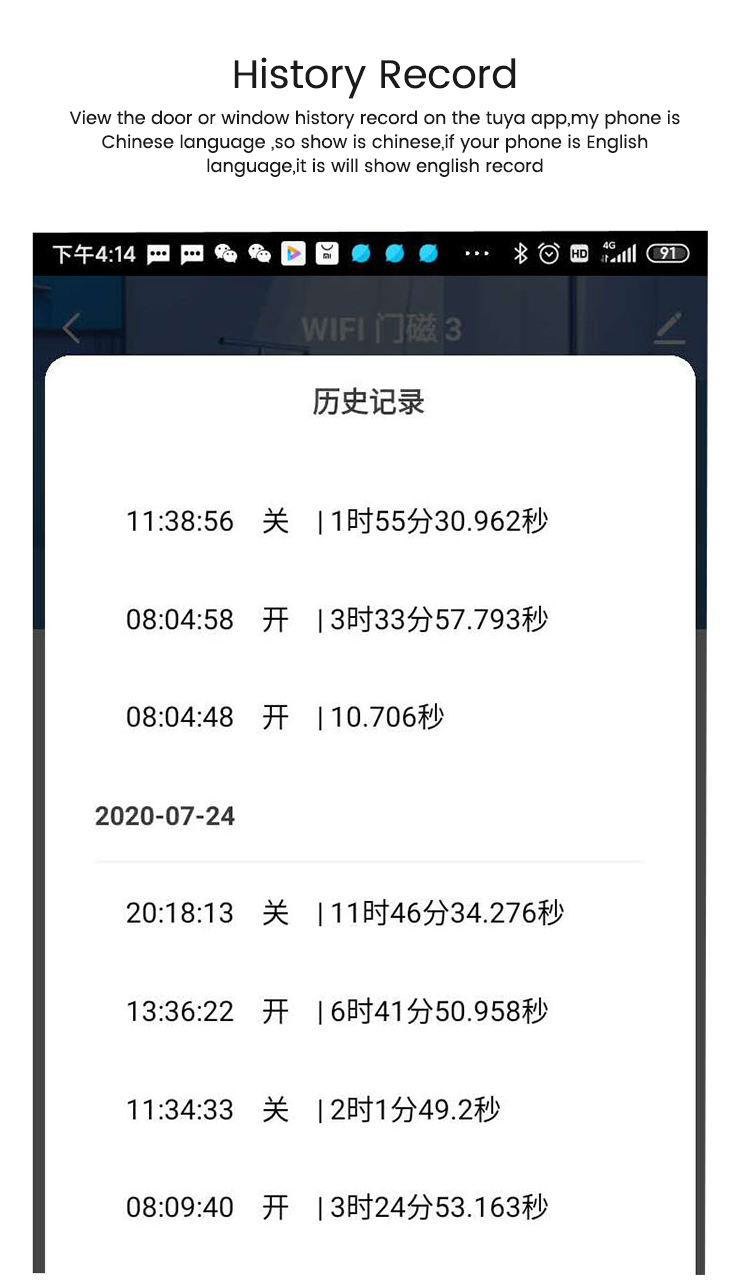Open the Bluetooth icon in the status bar
This screenshot has width=750, height=1286.
click(521, 254)
